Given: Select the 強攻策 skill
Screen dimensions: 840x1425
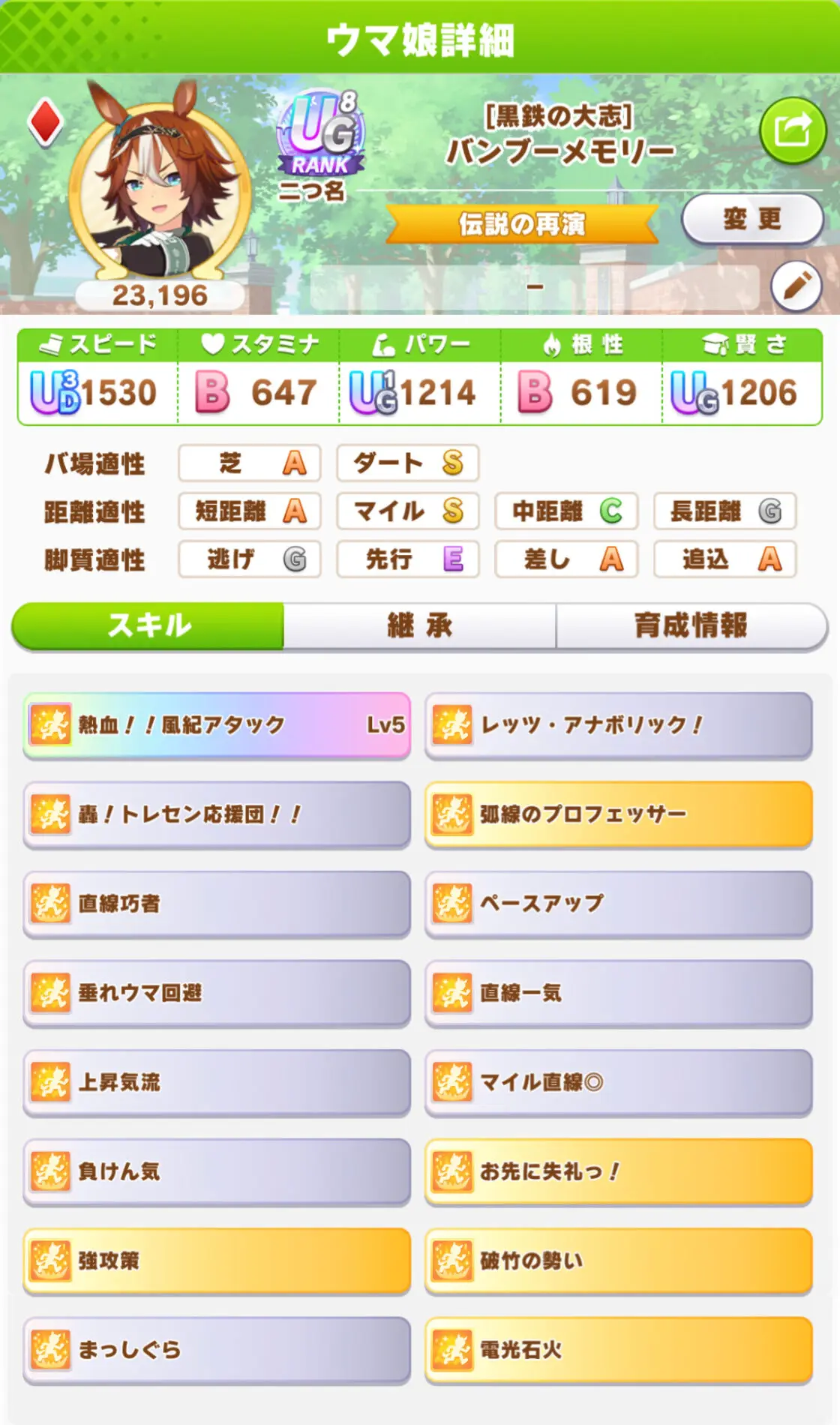Looking at the screenshot, I should pos(217,1261).
